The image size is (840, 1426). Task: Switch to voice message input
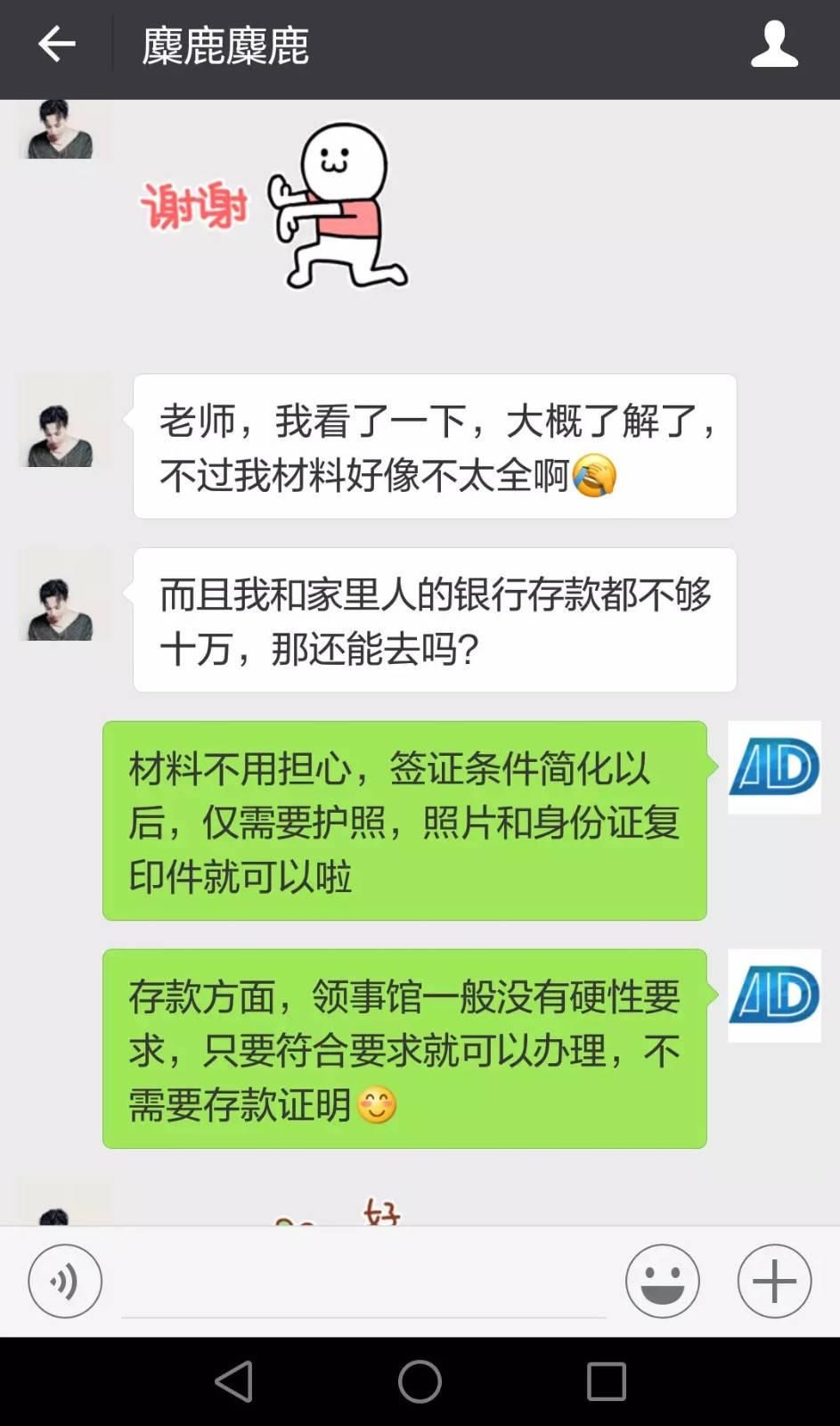point(65,1281)
